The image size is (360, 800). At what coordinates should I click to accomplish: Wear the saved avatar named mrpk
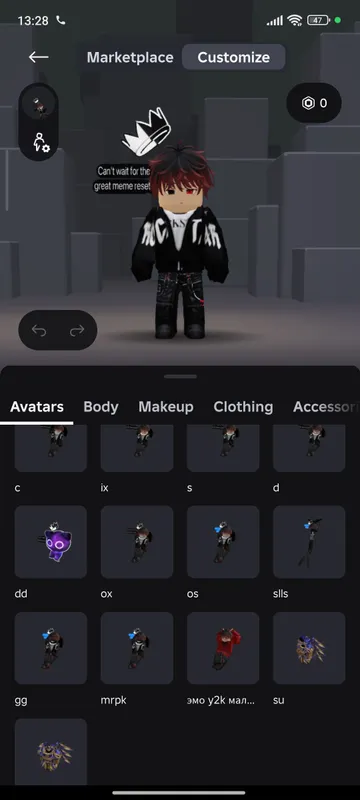point(137,648)
